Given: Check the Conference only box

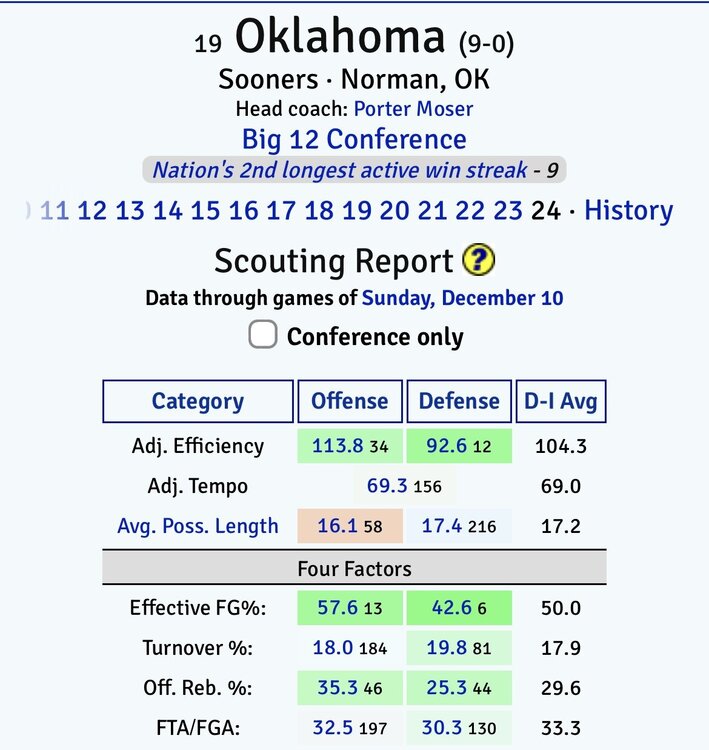Looking at the screenshot, I should click(x=263, y=336).
